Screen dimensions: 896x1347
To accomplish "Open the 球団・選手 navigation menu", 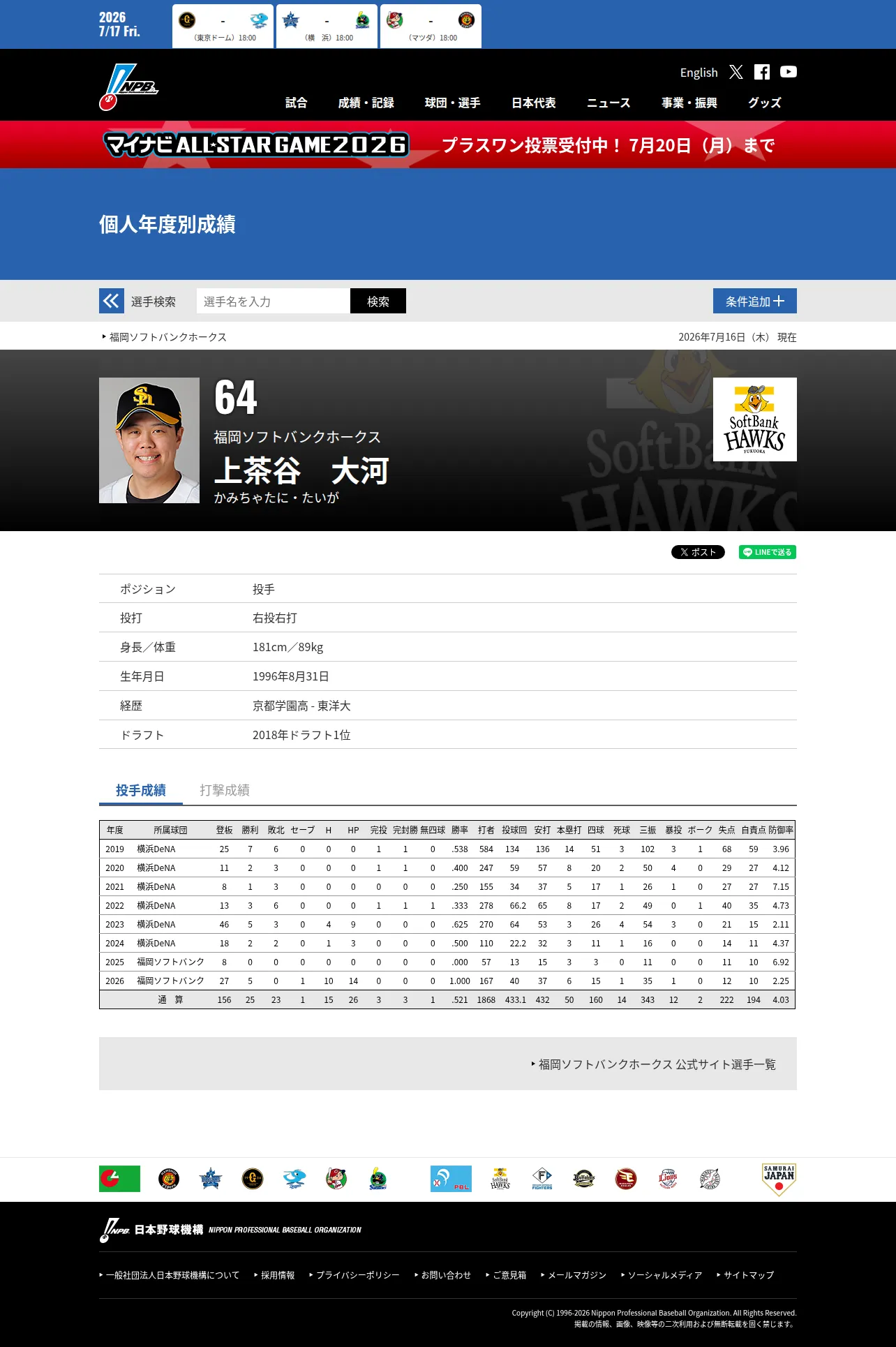I will pos(453,103).
